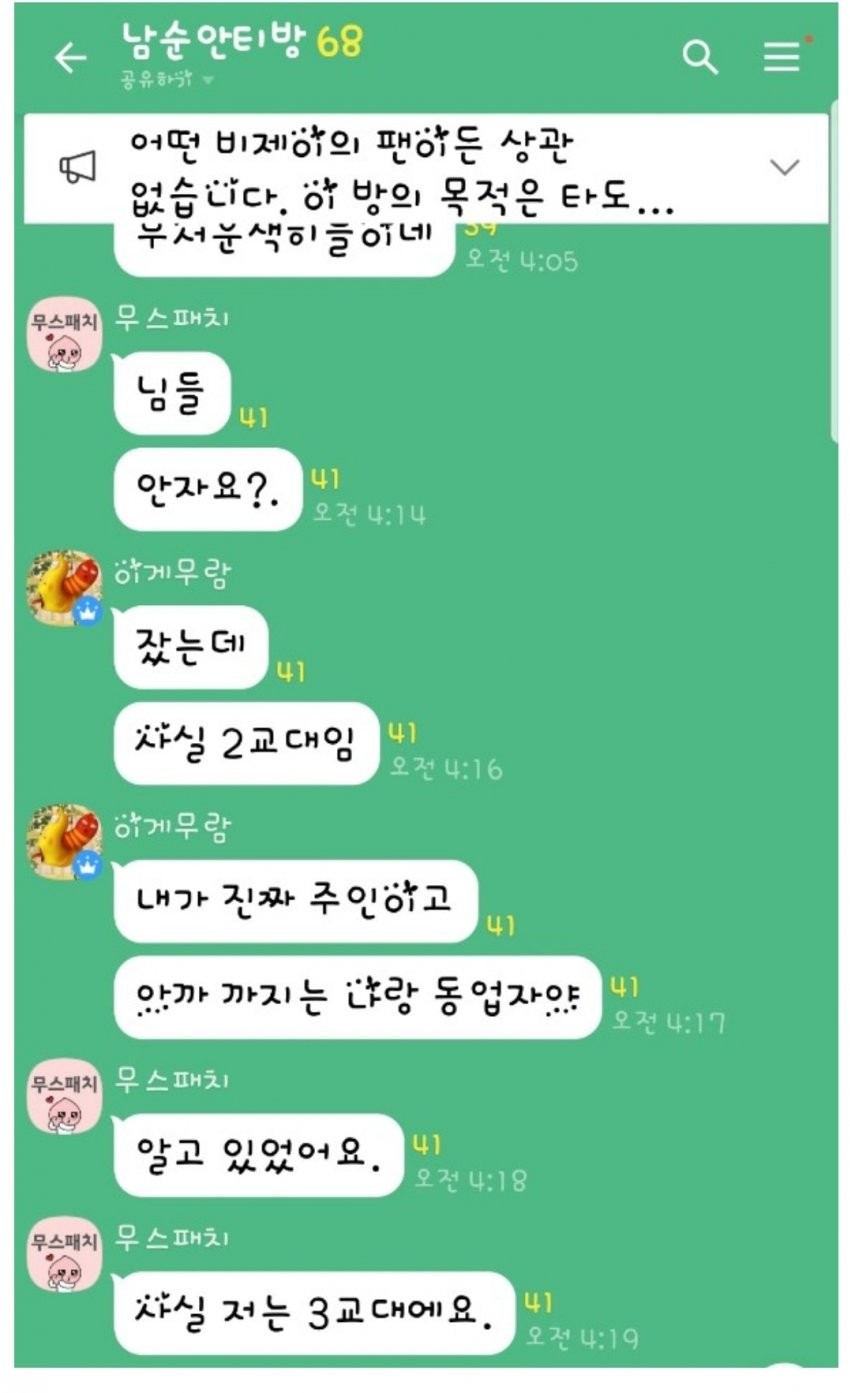Search within this chat room
This screenshot has height=1393, width=850.
[x=700, y=58]
